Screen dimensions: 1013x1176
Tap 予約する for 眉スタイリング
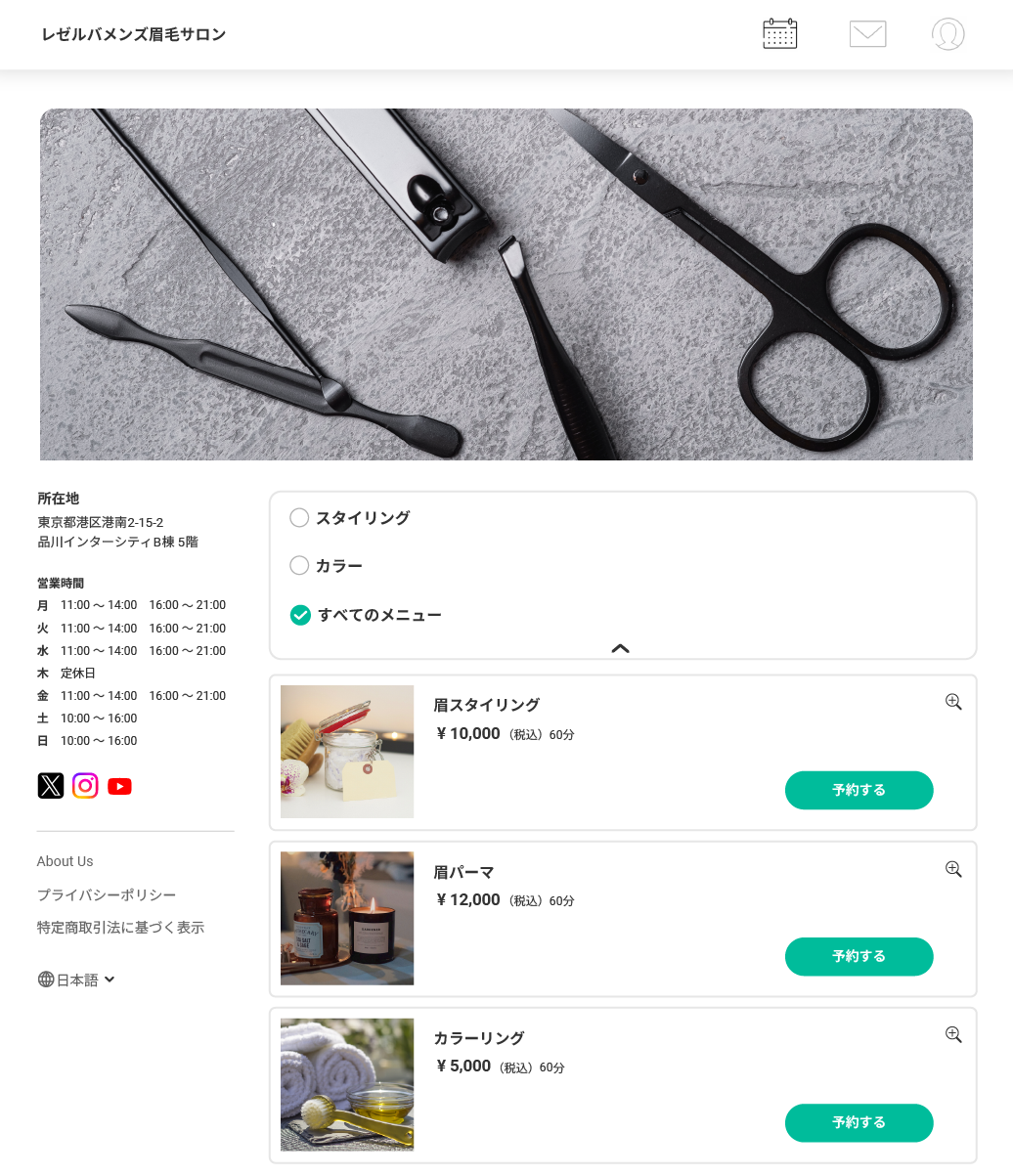[859, 790]
